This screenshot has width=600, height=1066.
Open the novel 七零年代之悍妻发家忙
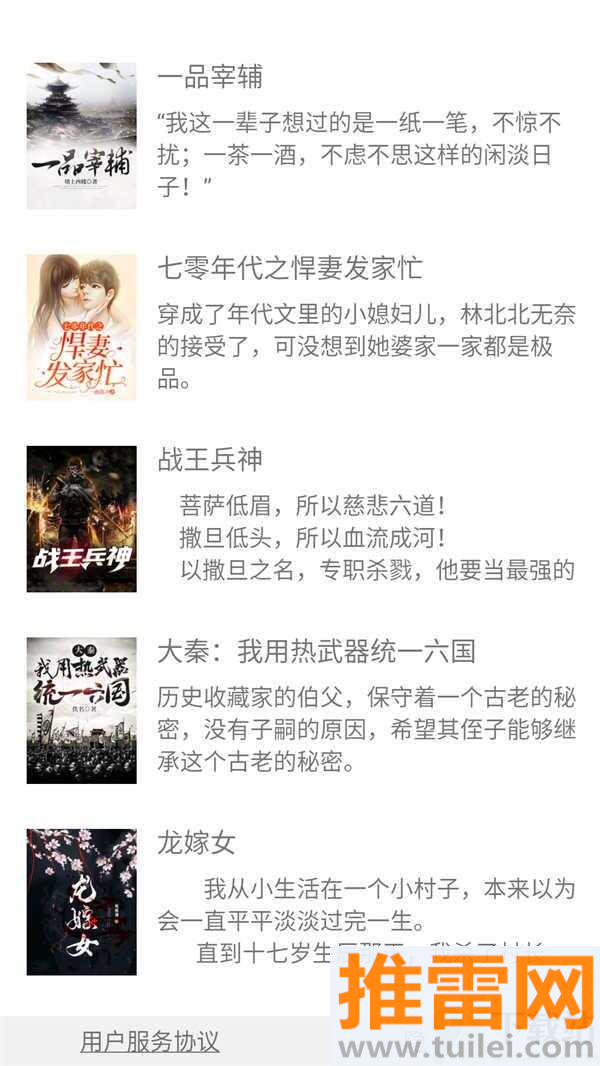tap(290, 268)
